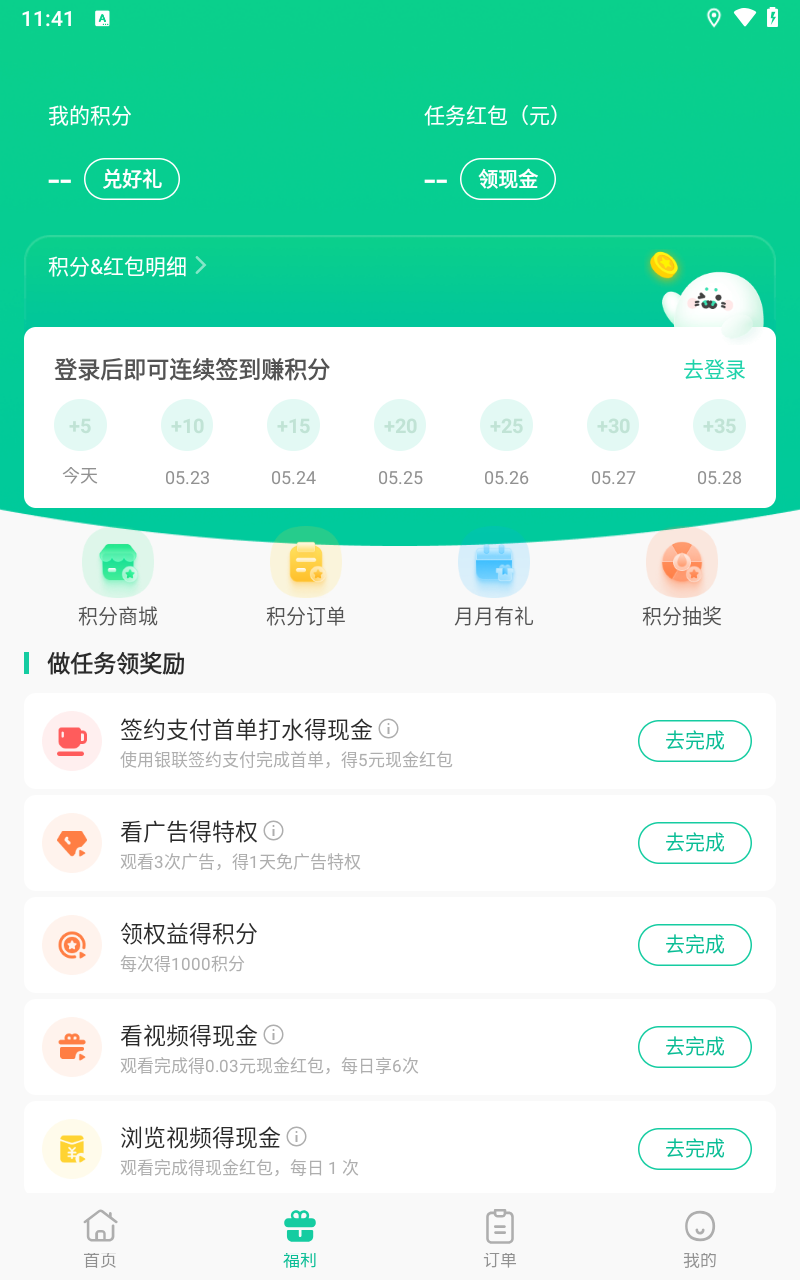The height and width of the screenshot is (1280, 800).
Task: Switch to the 首页 tab
Action: click(x=100, y=1235)
